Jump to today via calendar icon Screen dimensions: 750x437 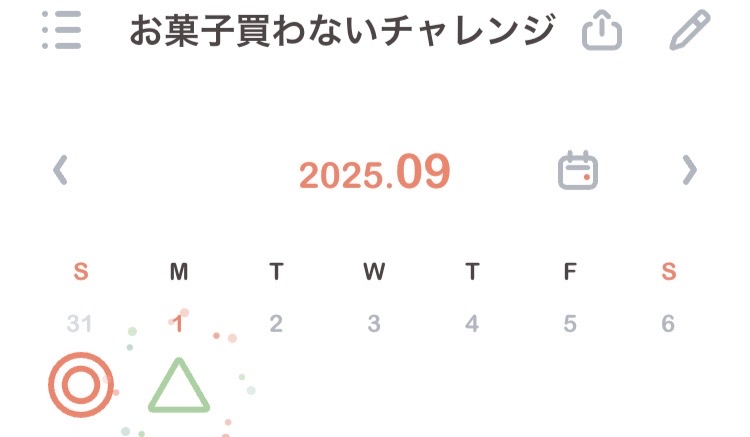tap(577, 171)
